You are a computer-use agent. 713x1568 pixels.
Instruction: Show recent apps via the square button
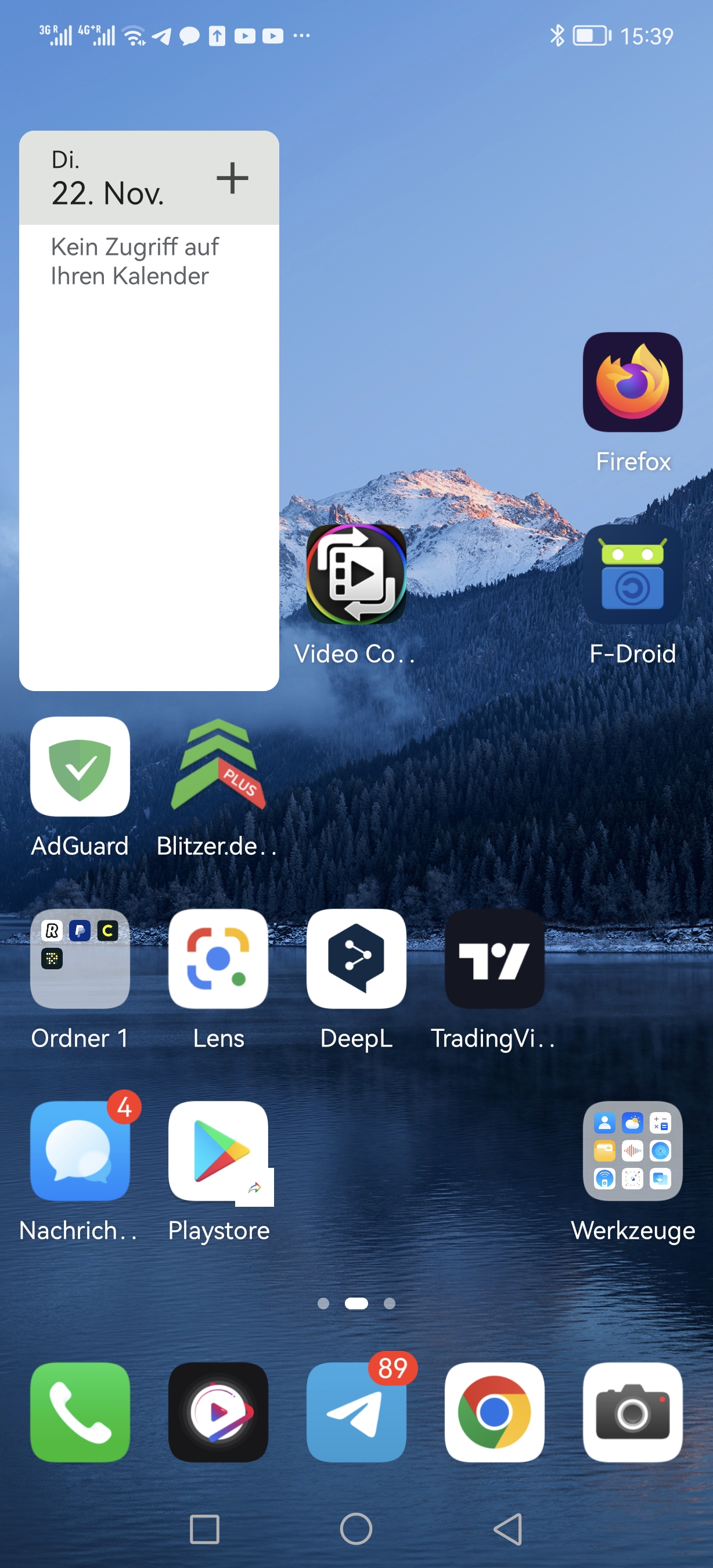[204, 1529]
